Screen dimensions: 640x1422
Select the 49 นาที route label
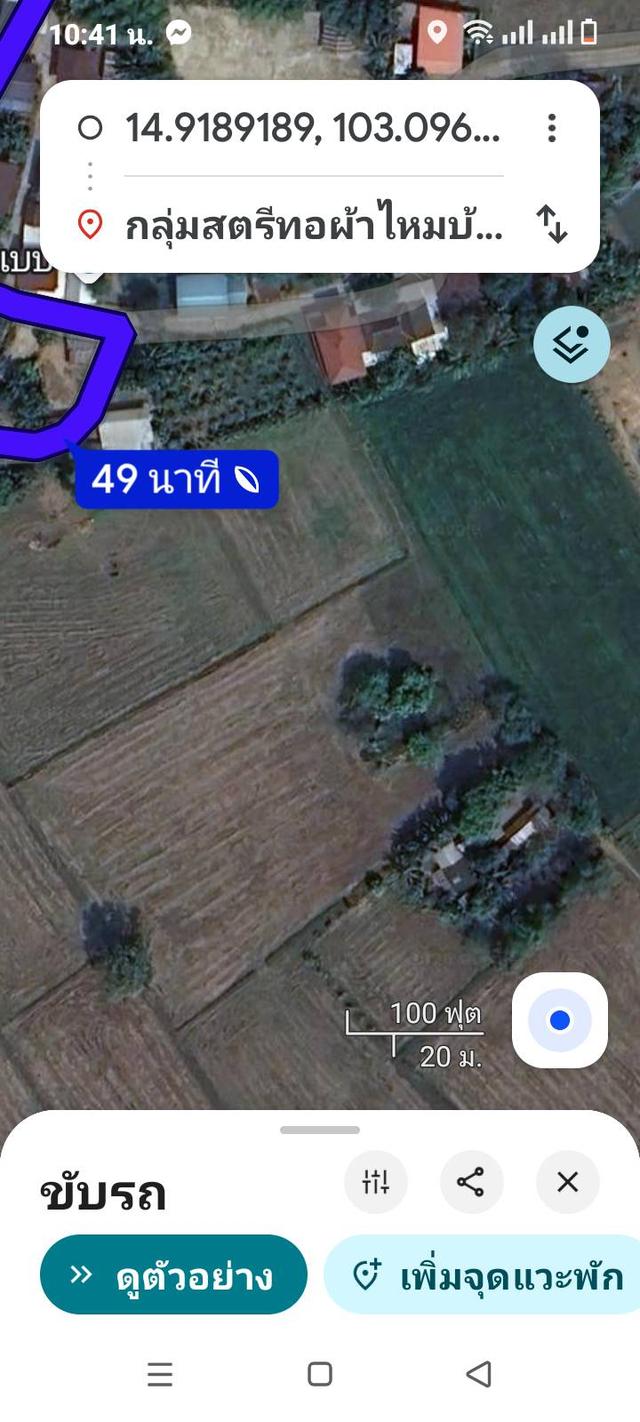176,480
